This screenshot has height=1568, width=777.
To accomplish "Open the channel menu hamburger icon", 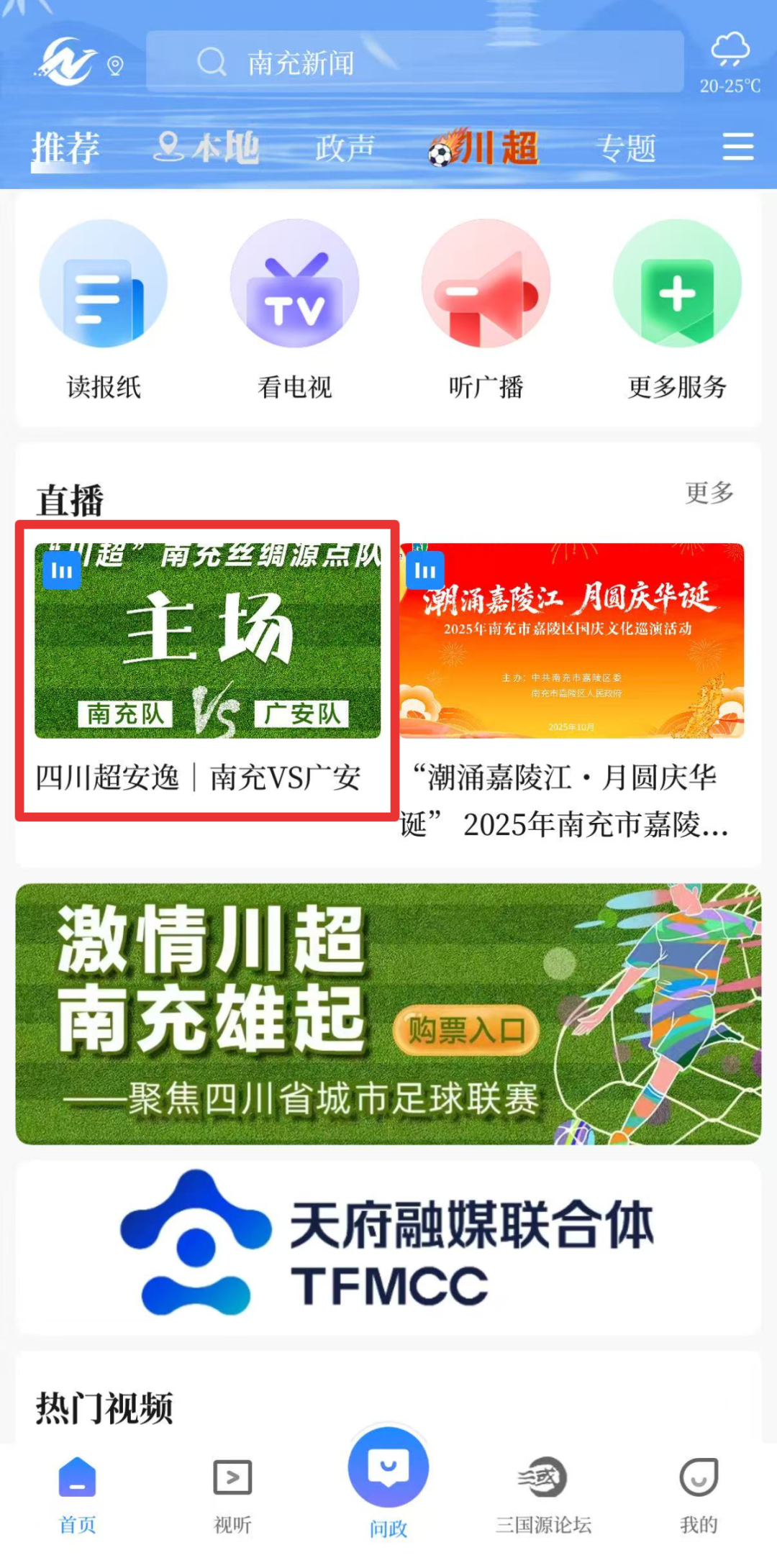I will pos(737,147).
